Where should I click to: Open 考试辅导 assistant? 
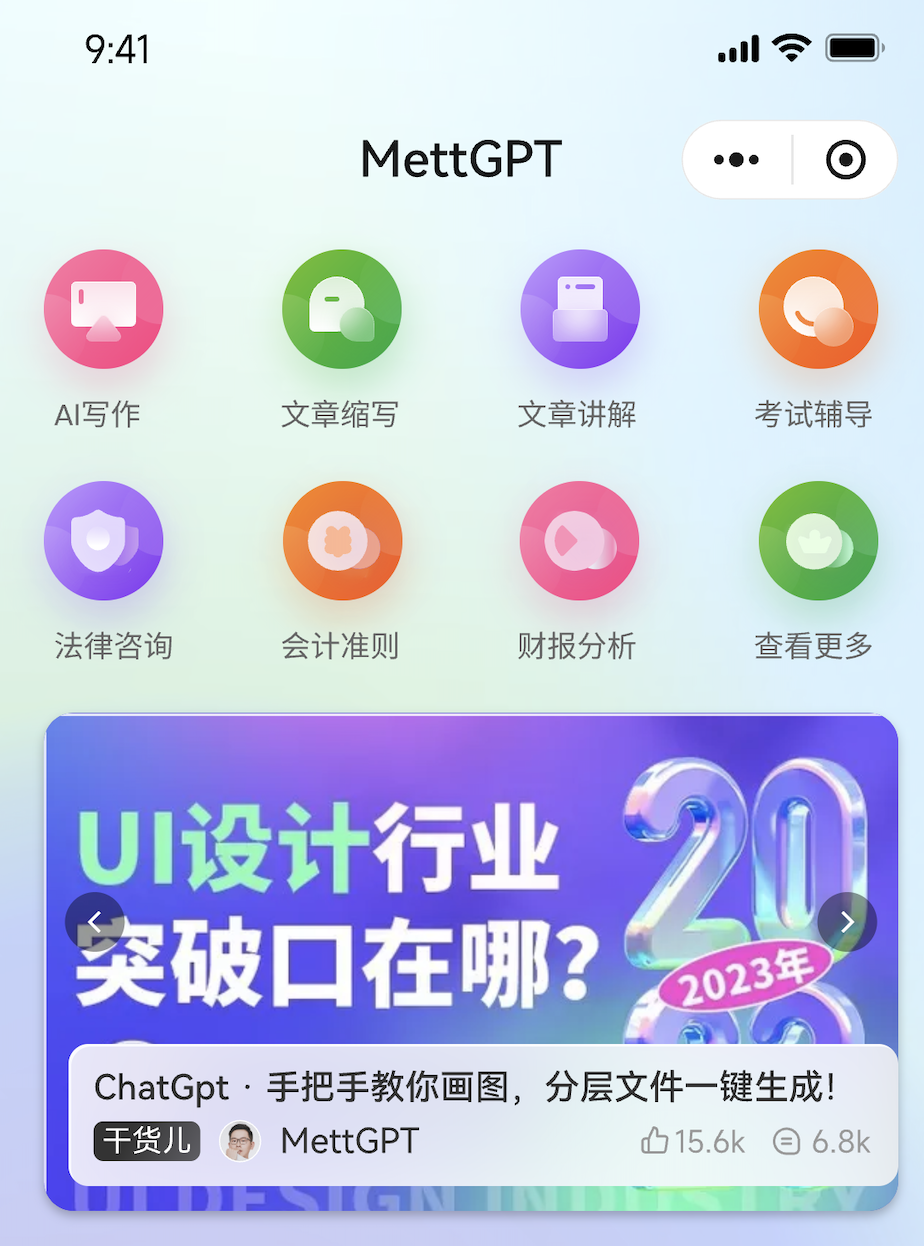[817, 309]
